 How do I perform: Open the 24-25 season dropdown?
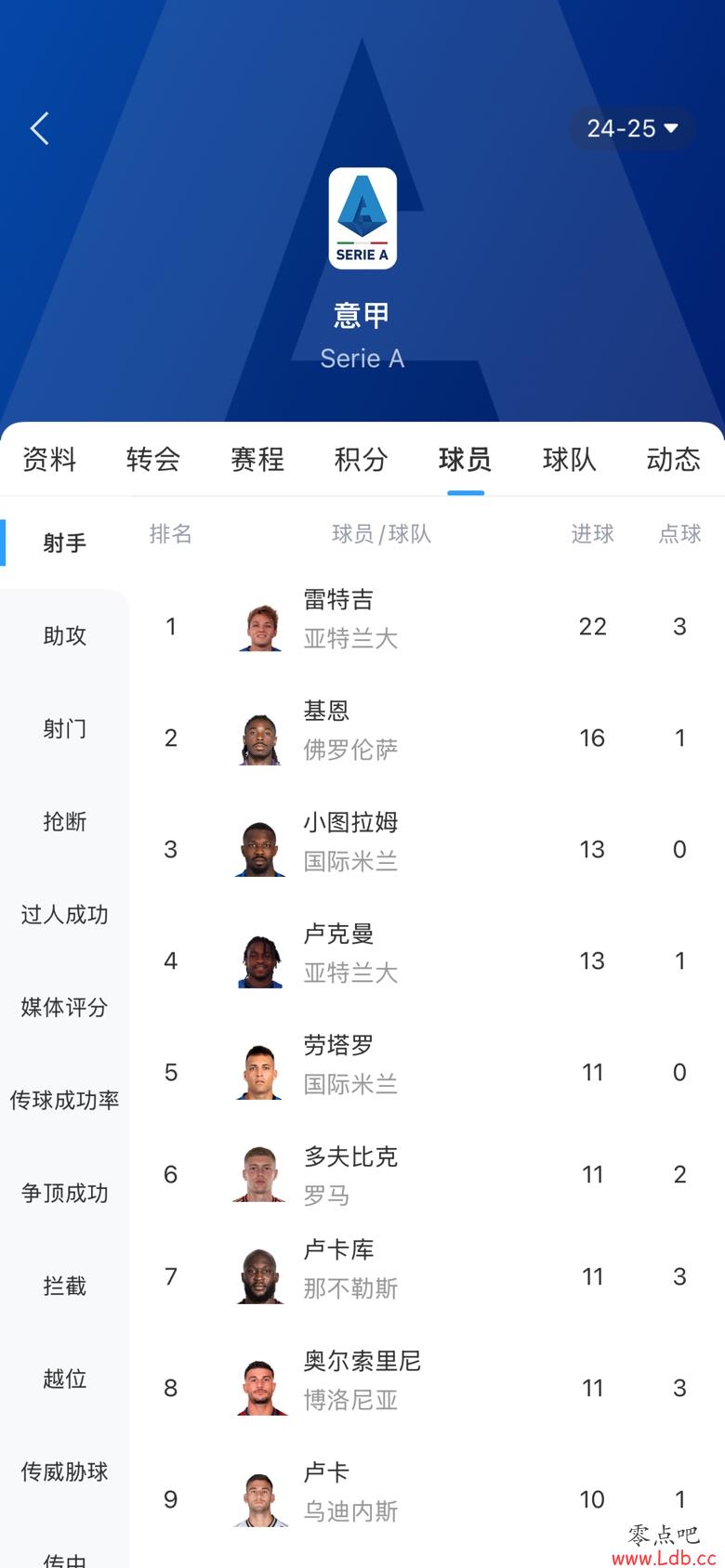point(632,128)
